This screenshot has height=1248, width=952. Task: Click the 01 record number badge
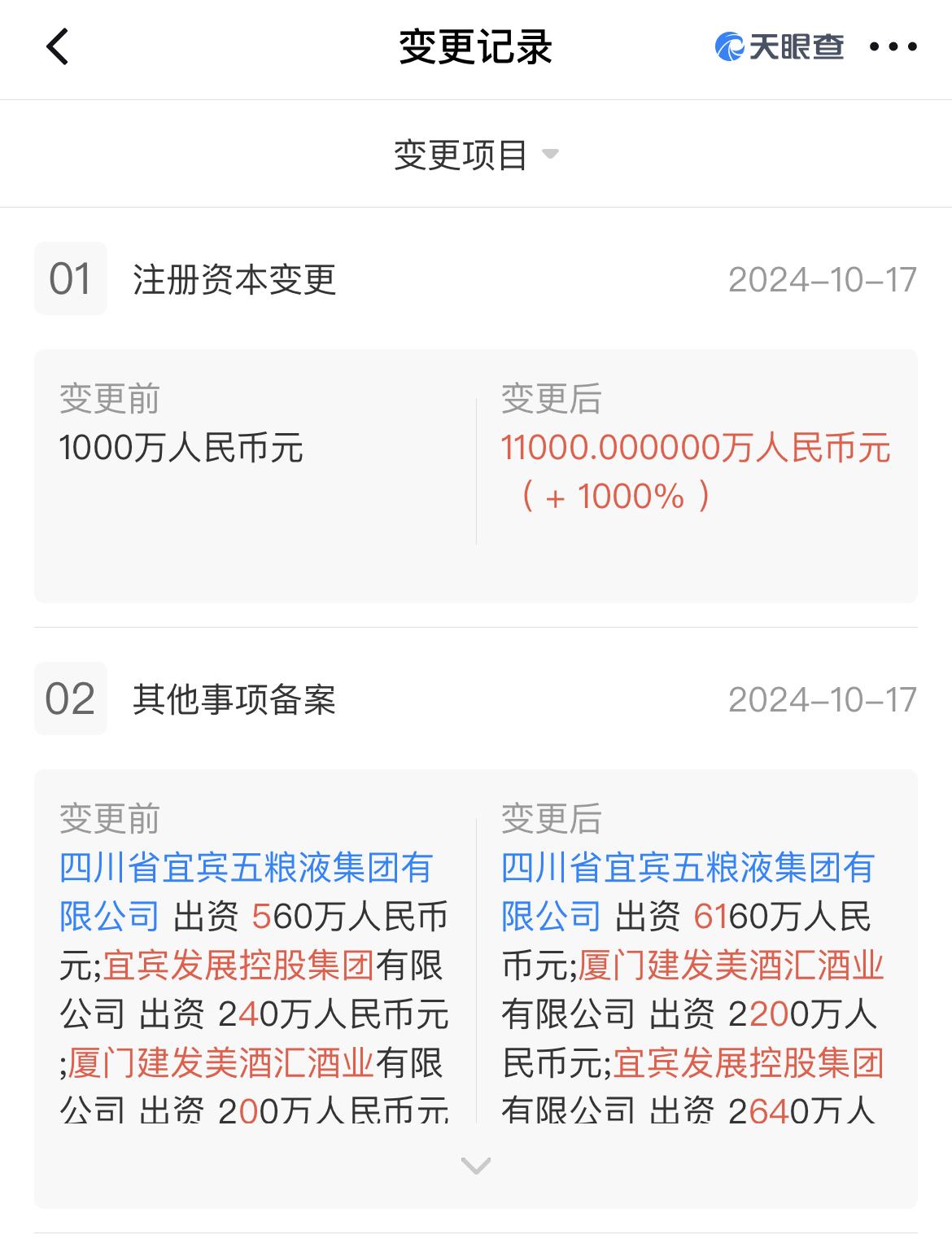pyautogui.click(x=70, y=278)
